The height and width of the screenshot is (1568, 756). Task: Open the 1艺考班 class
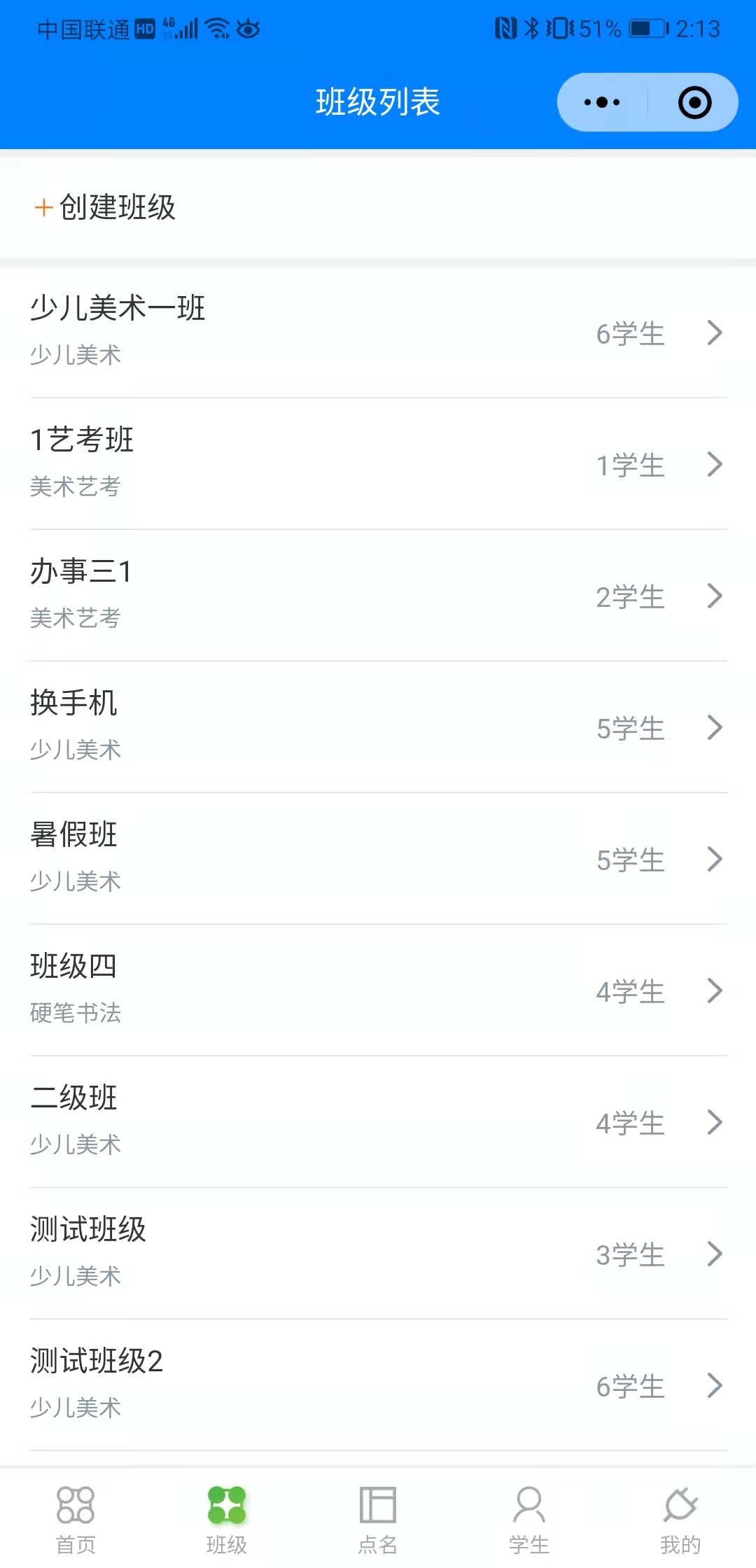[x=378, y=463]
